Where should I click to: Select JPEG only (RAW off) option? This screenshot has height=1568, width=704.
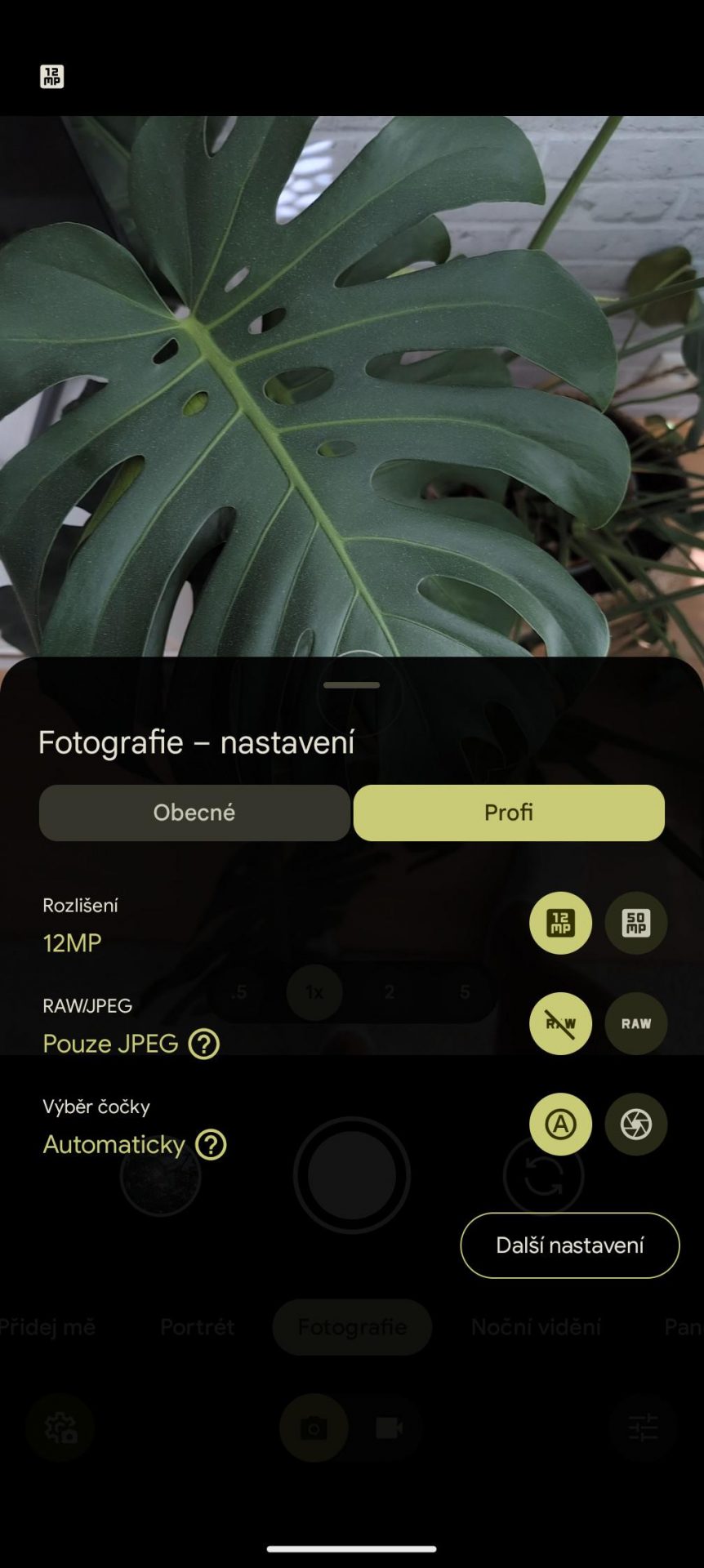pyautogui.click(x=560, y=1024)
